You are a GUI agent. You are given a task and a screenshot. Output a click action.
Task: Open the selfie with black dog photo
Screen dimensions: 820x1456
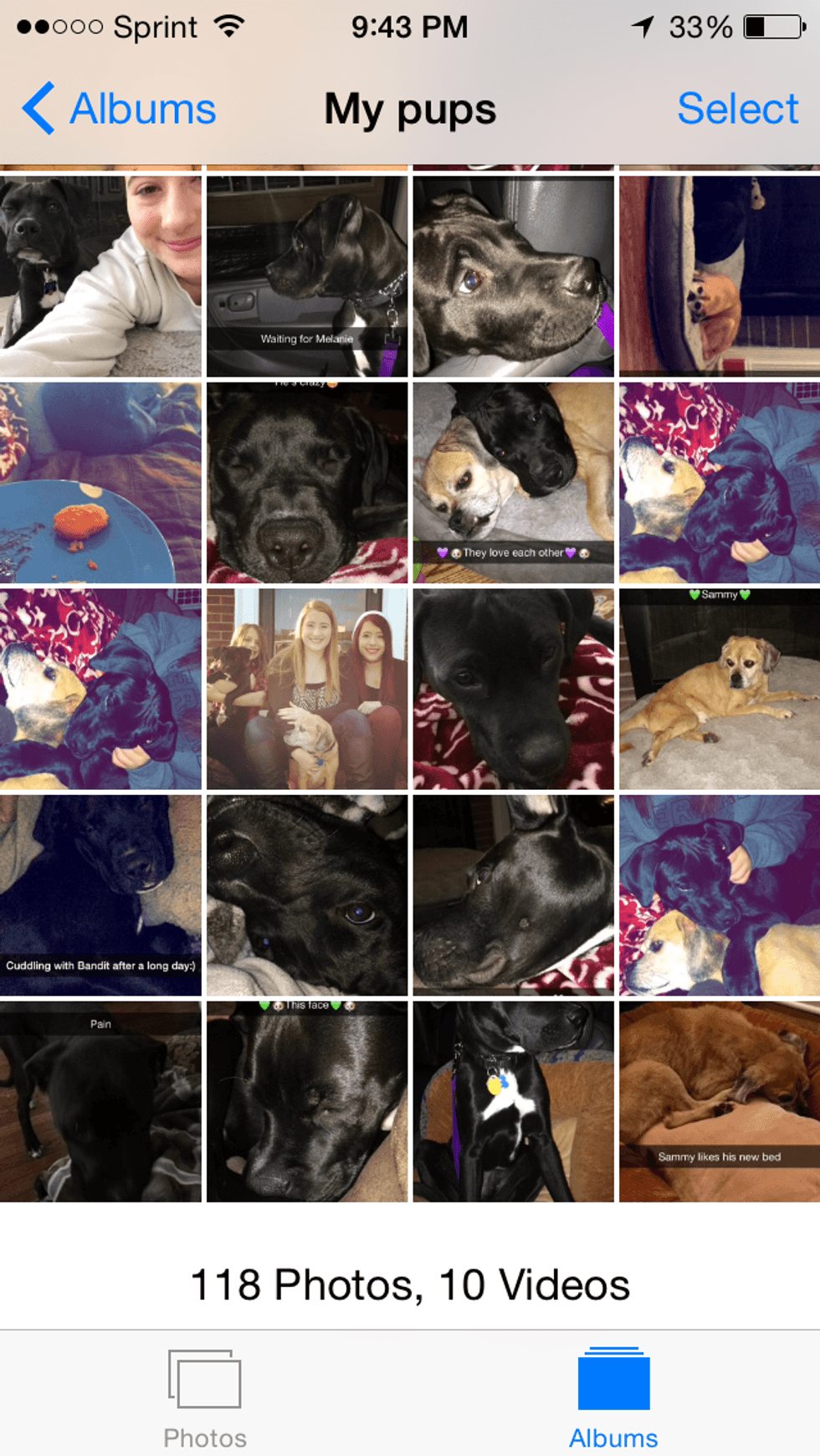[100, 276]
